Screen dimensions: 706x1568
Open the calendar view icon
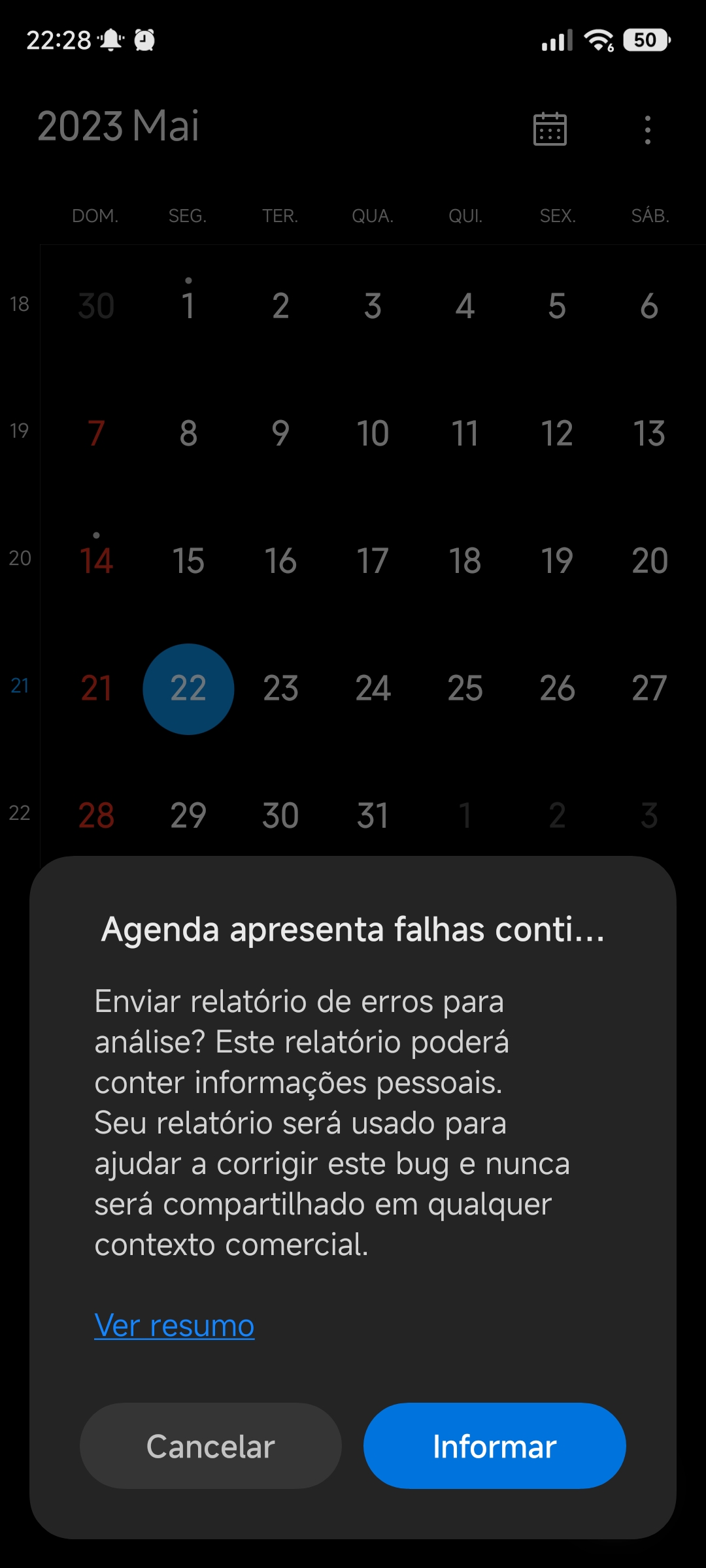coord(550,129)
